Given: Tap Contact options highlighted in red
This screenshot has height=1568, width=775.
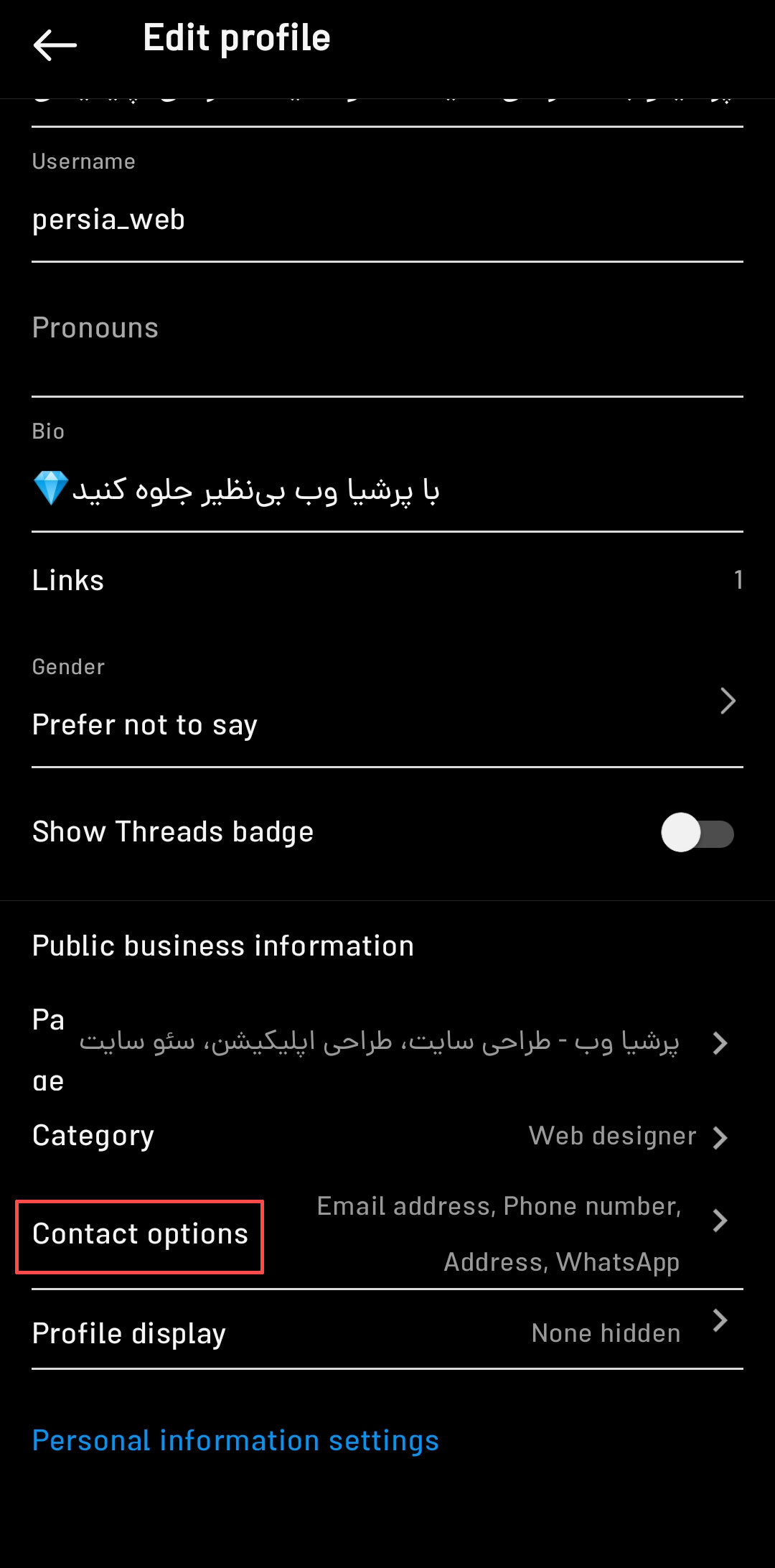Looking at the screenshot, I should (139, 1235).
